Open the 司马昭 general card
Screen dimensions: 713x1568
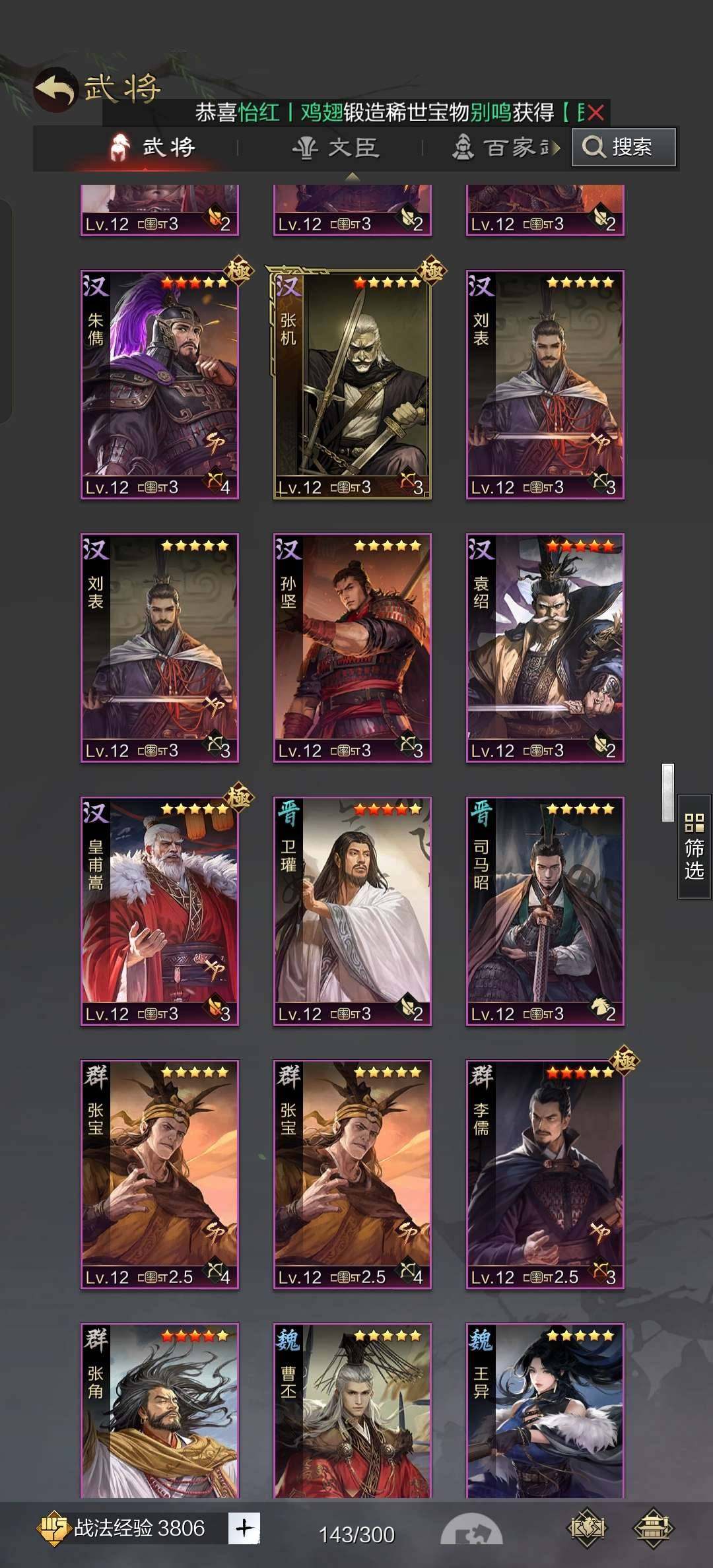545,911
